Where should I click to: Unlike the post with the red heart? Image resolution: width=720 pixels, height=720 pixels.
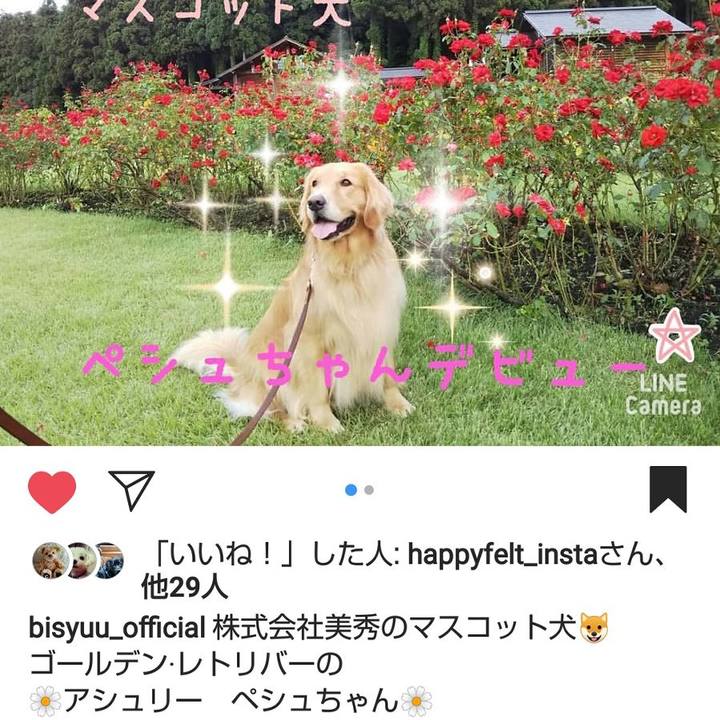[x=52, y=491]
